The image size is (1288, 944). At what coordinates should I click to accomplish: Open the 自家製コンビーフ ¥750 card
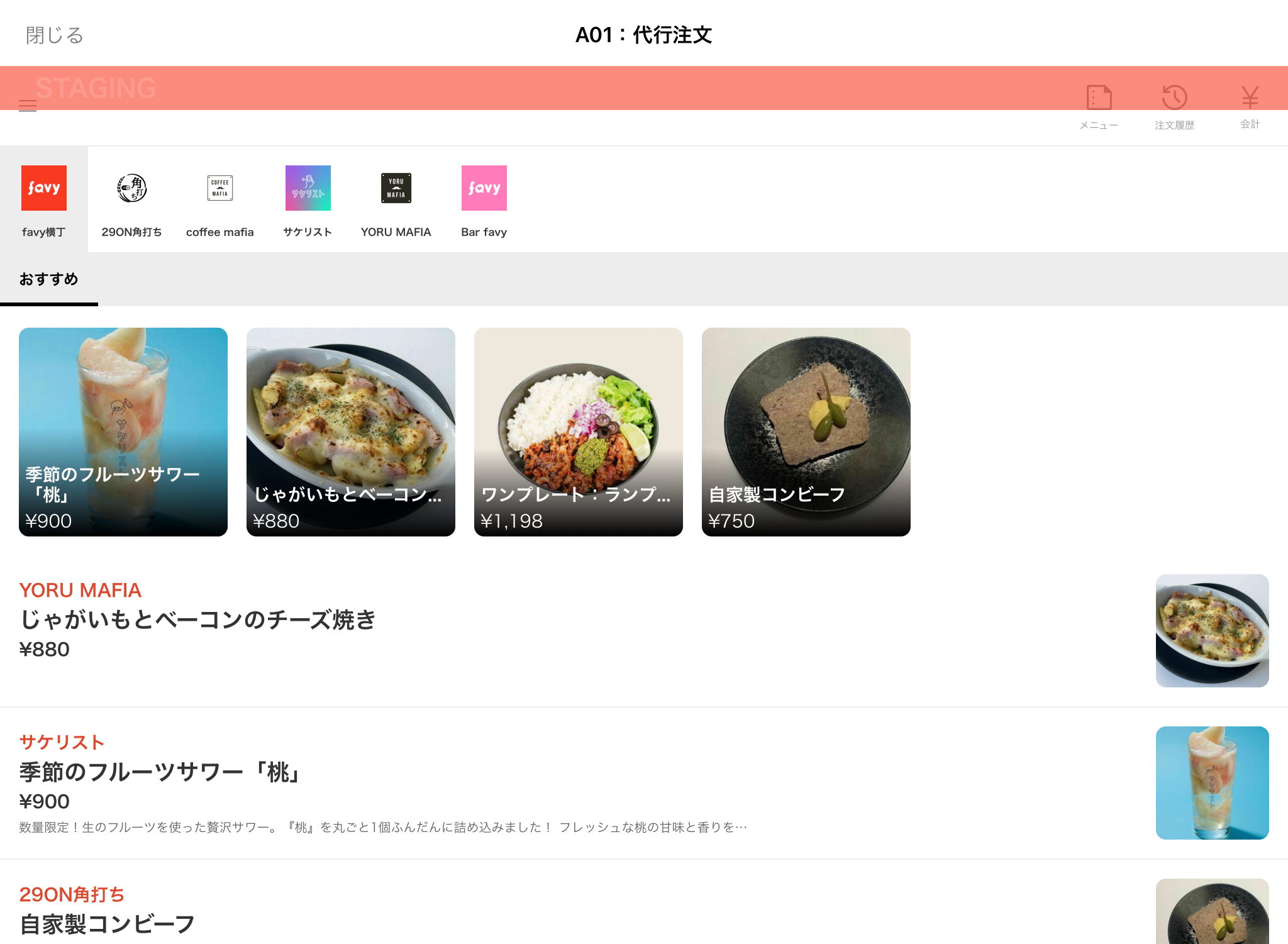[x=806, y=431]
